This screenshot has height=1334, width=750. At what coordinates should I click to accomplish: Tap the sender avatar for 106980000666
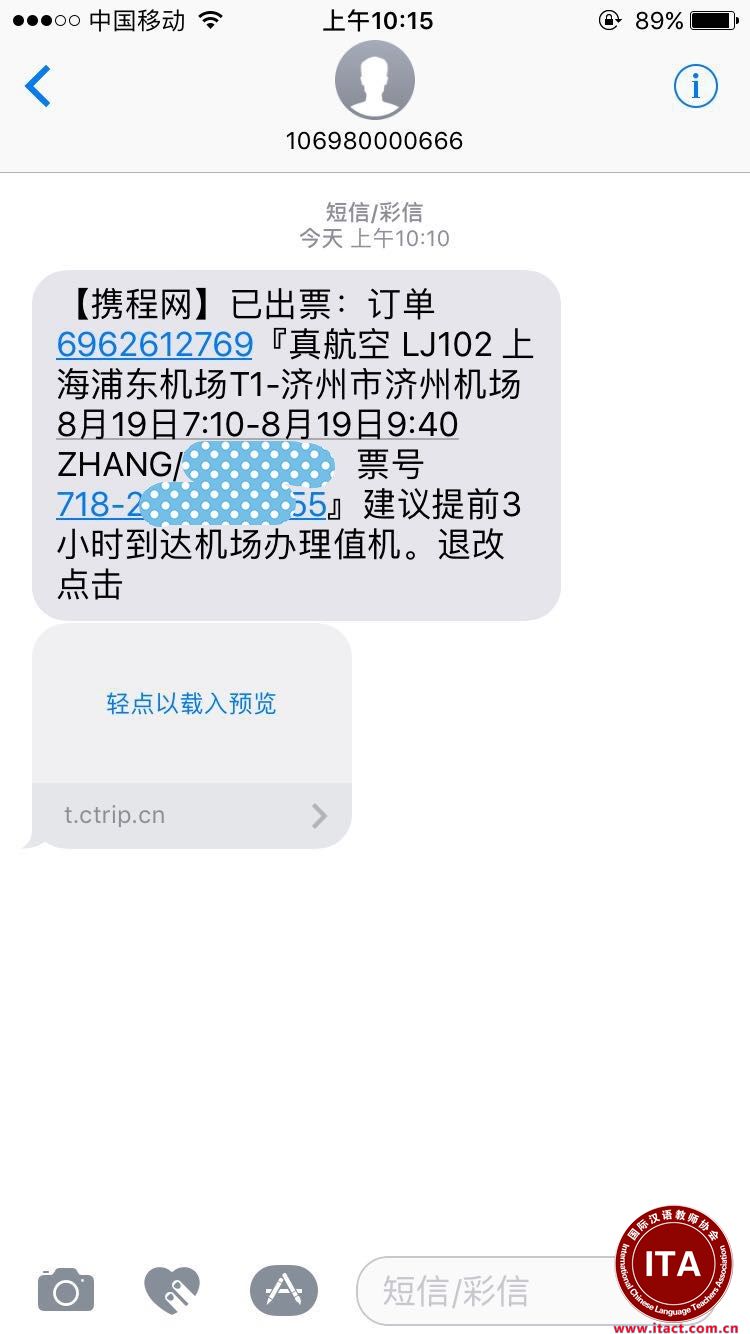click(374, 81)
